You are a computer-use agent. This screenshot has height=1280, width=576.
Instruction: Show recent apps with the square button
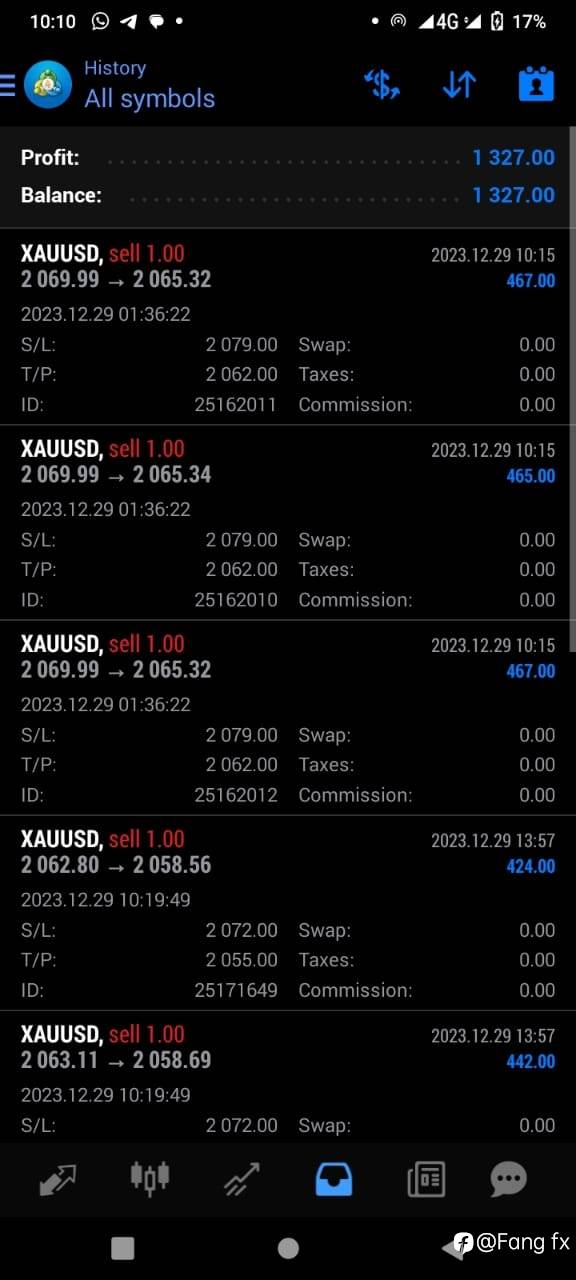pos(122,1247)
